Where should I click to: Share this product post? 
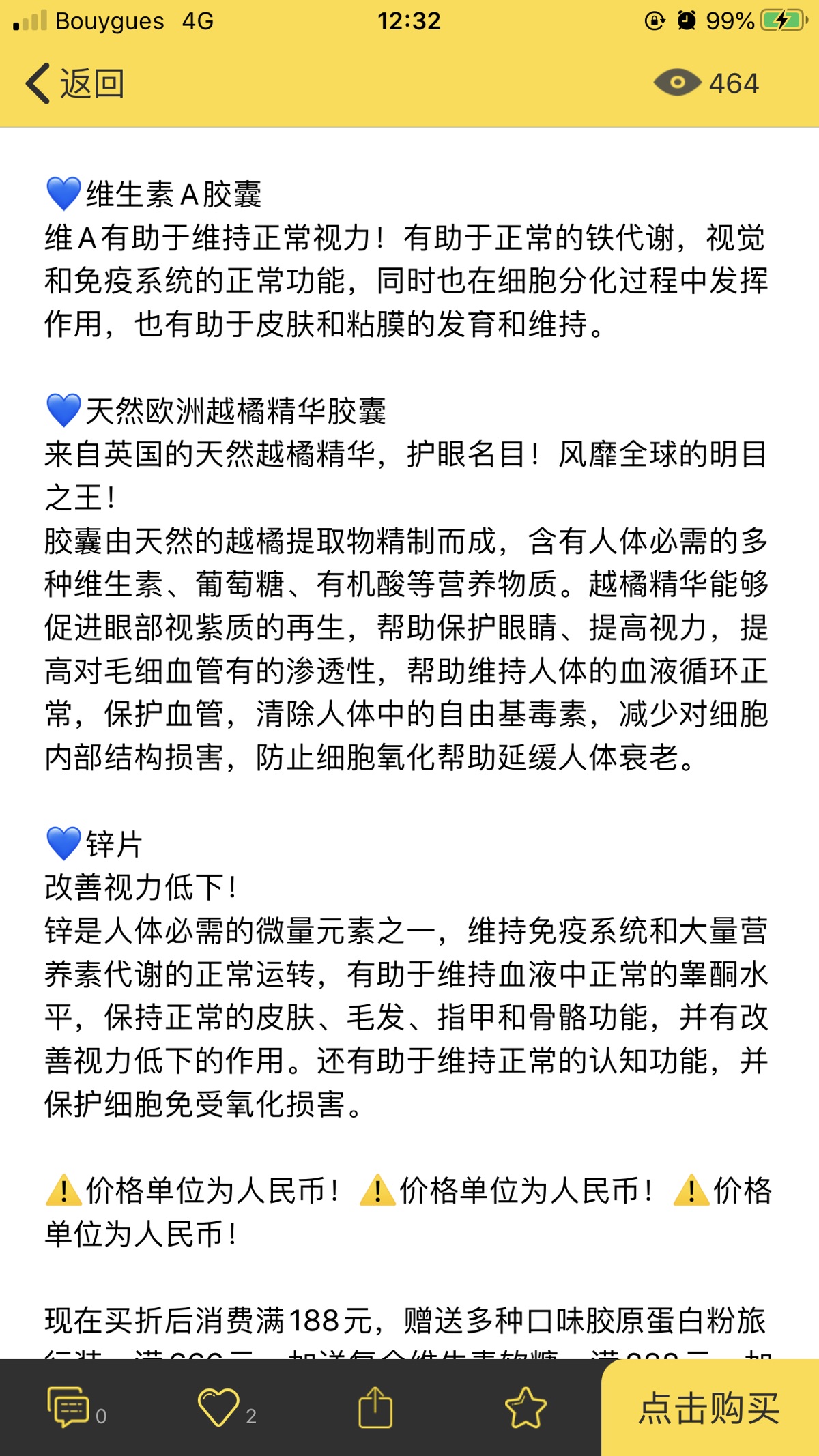pos(375,1407)
